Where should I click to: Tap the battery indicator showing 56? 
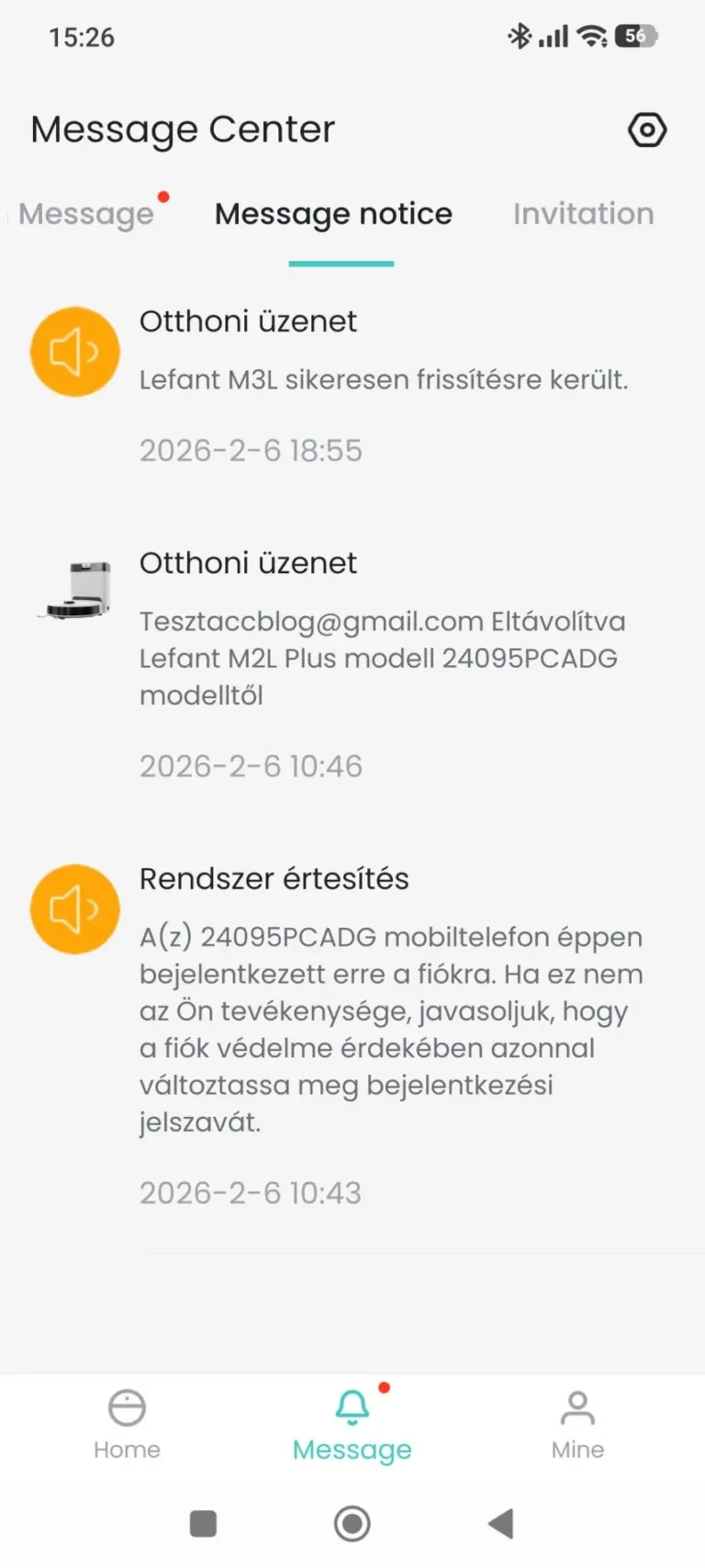click(x=635, y=36)
